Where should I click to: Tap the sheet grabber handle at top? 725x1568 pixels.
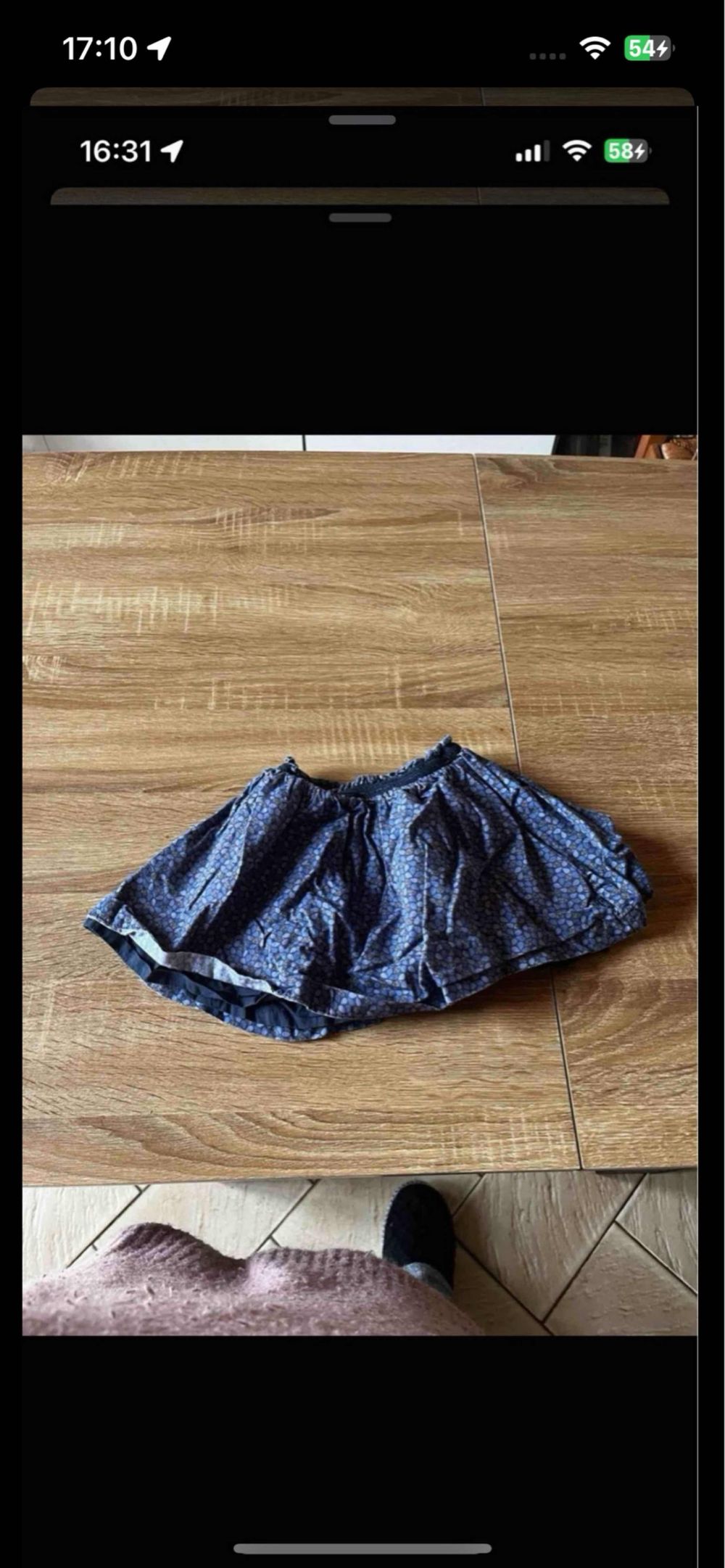click(x=362, y=120)
